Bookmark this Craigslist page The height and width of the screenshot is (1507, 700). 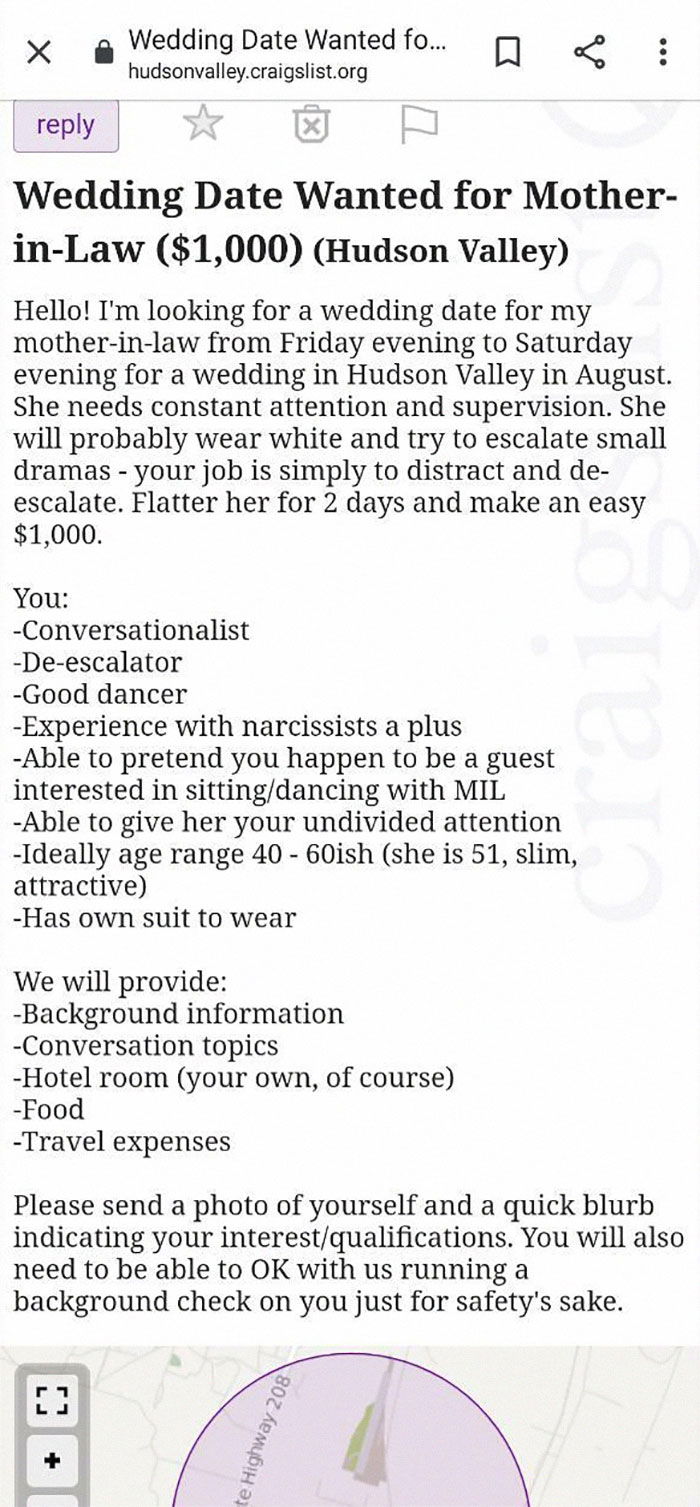pyautogui.click(x=508, y=53)
